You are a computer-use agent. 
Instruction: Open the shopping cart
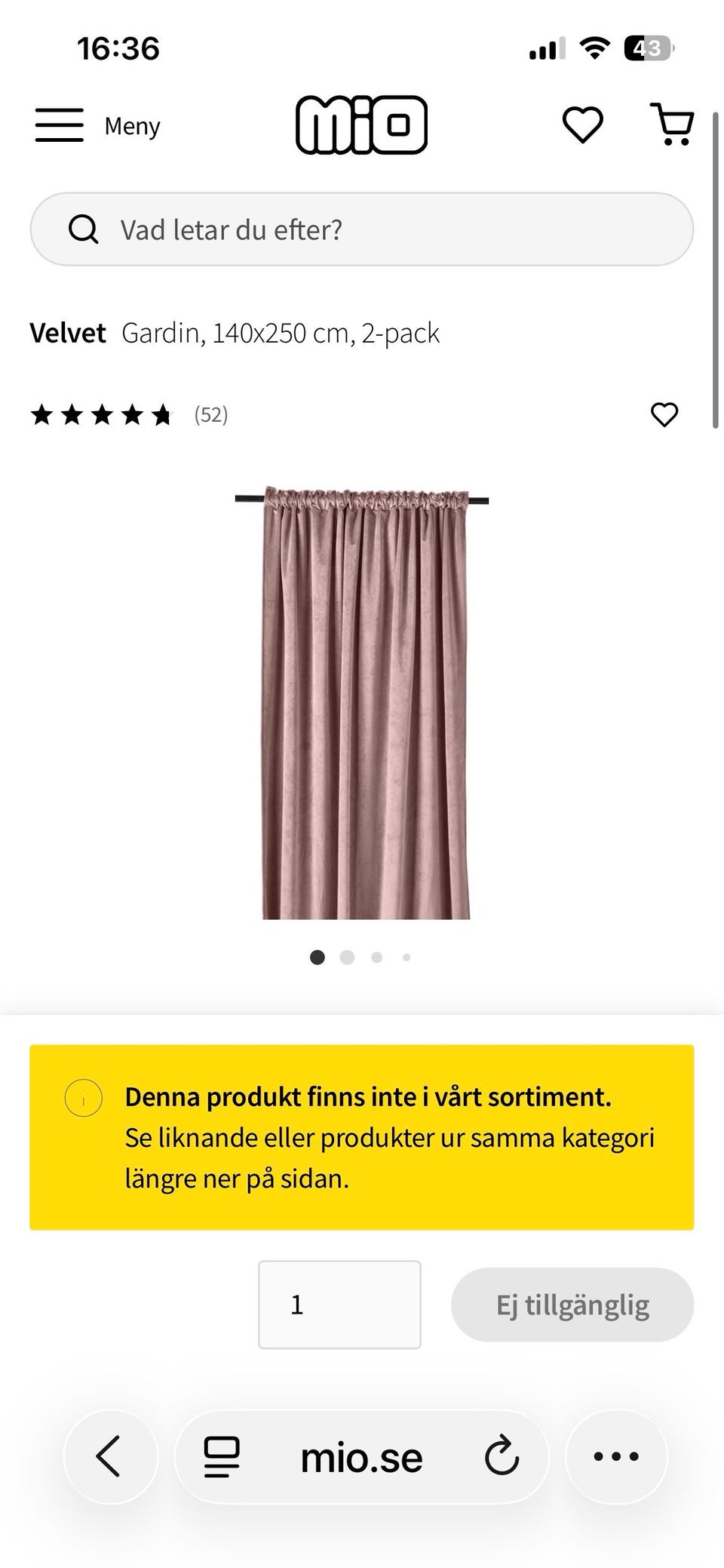(671, 125)
